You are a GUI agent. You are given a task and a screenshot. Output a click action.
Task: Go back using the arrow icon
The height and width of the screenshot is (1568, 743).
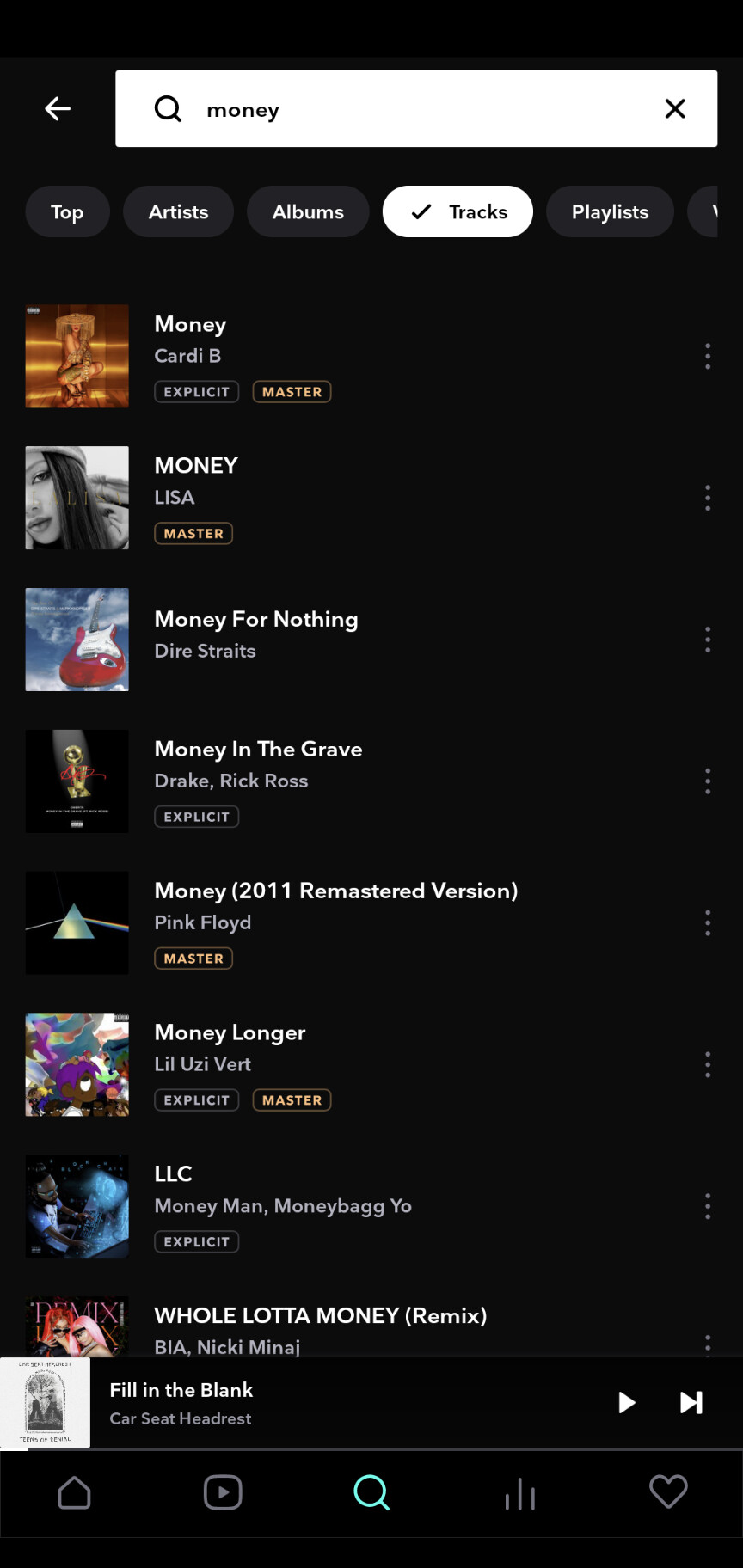[58, 108]
